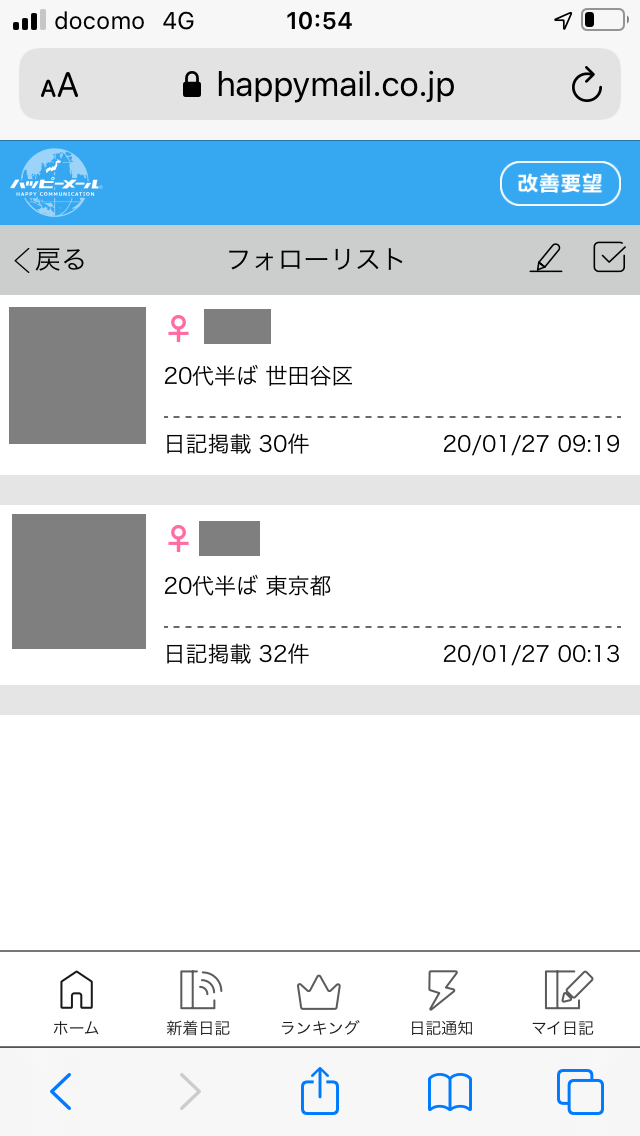640x1136 pixels.
Task: Open the AA reader text options
Action: [59, 86]
